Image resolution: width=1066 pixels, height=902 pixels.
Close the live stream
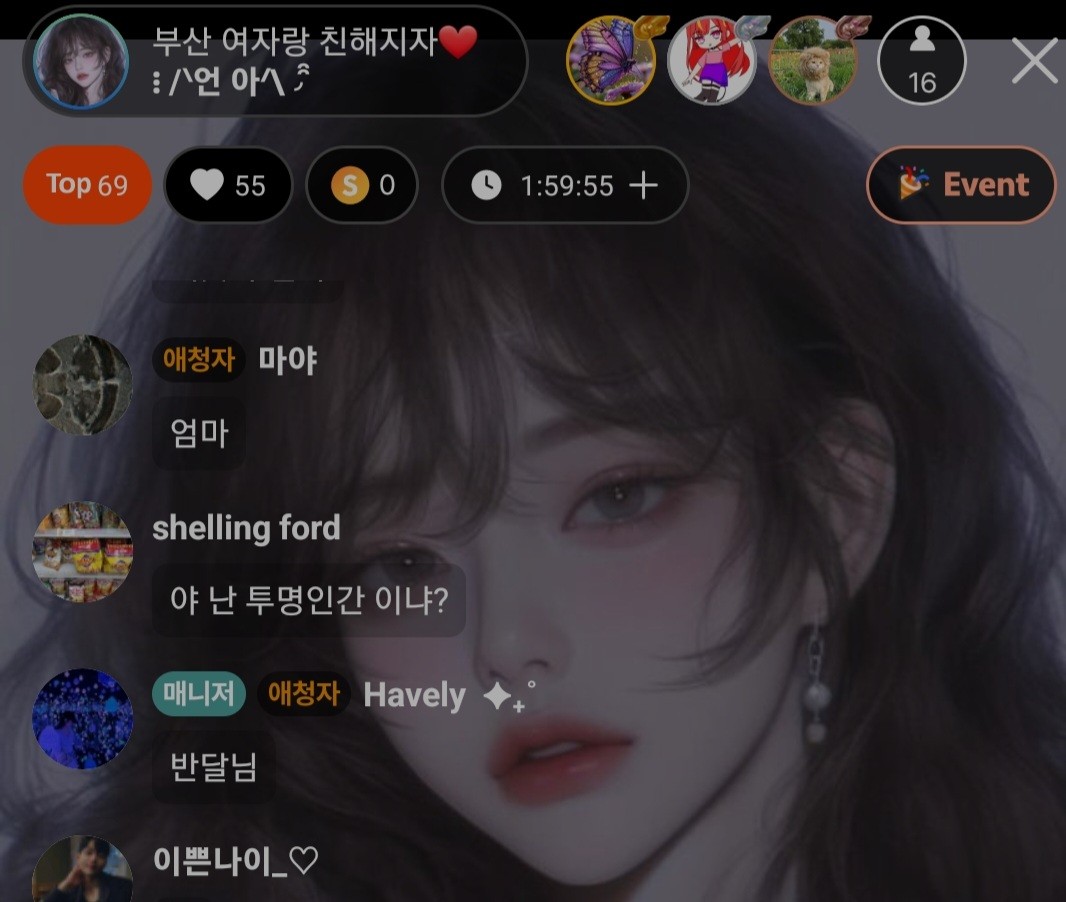click(1034, 62)
